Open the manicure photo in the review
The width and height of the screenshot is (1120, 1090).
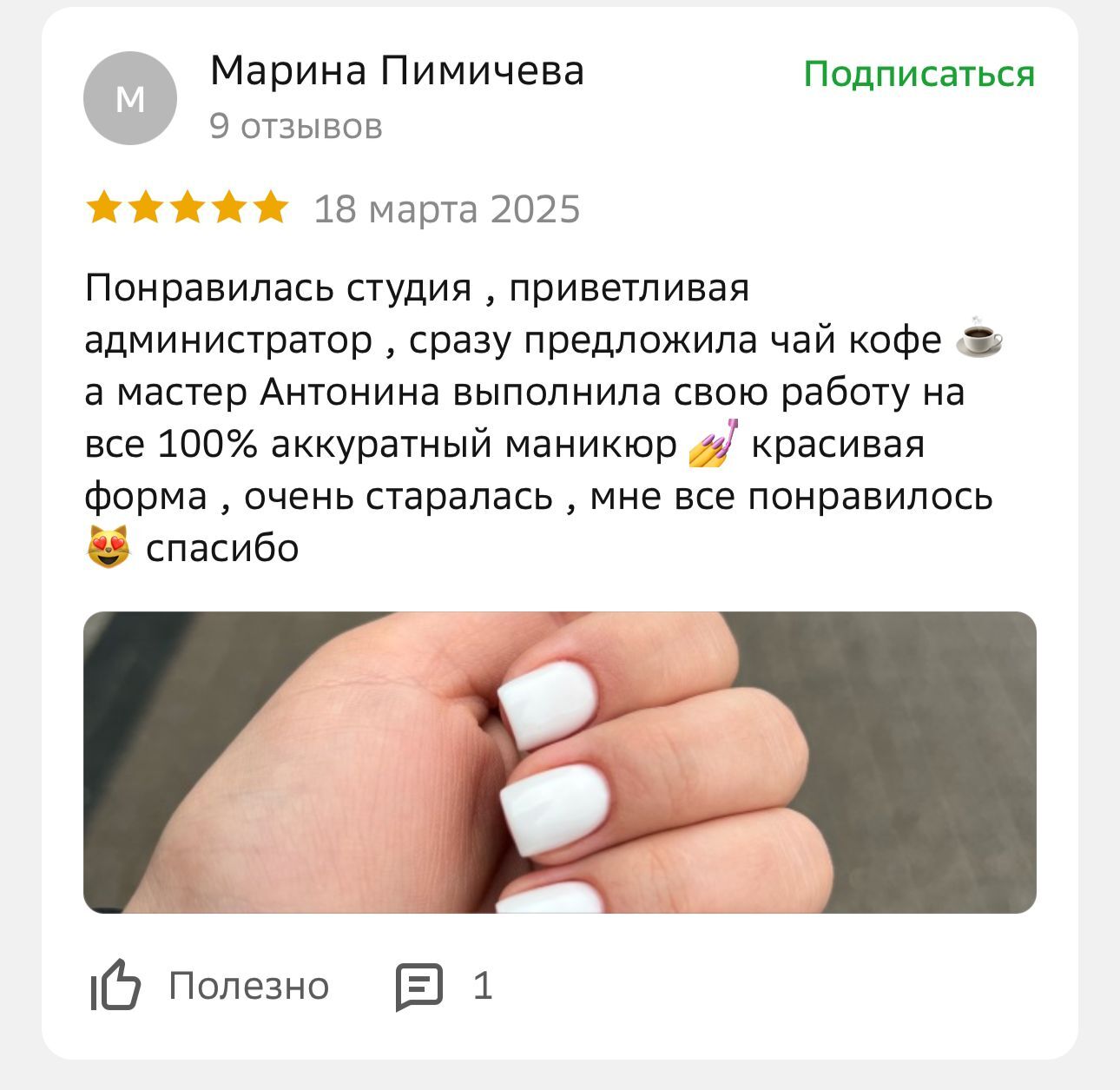coord(559,762)
